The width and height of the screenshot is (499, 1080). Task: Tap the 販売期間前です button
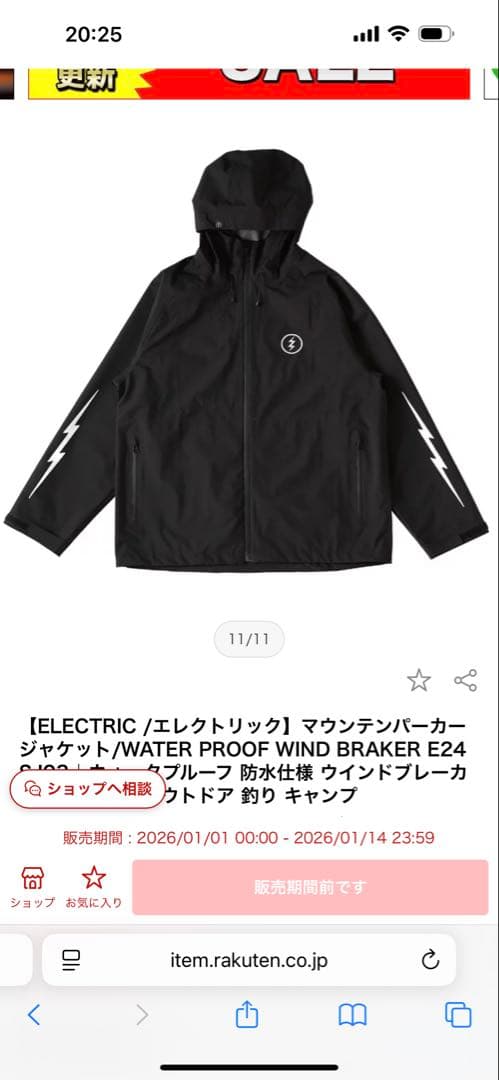coord(310,887)
